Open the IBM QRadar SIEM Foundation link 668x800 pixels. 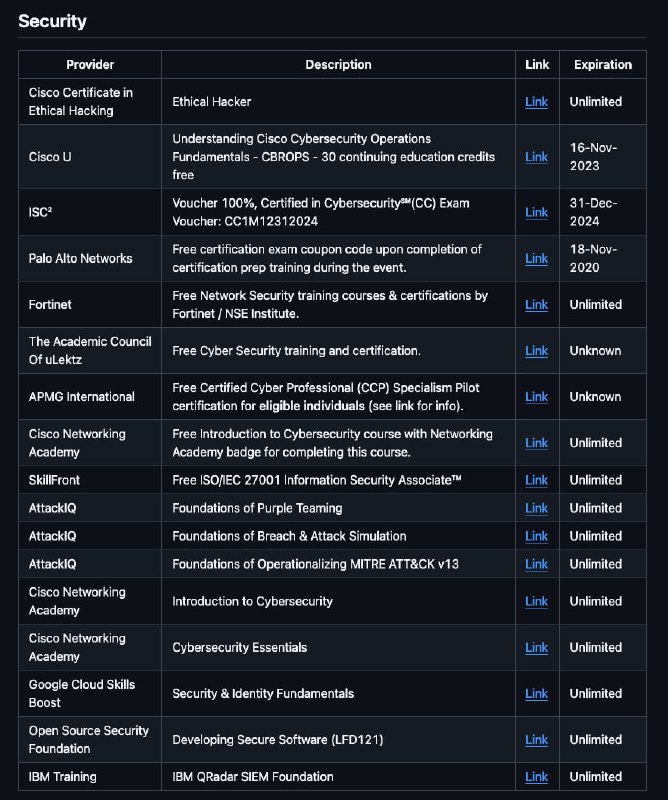[536, 777]
